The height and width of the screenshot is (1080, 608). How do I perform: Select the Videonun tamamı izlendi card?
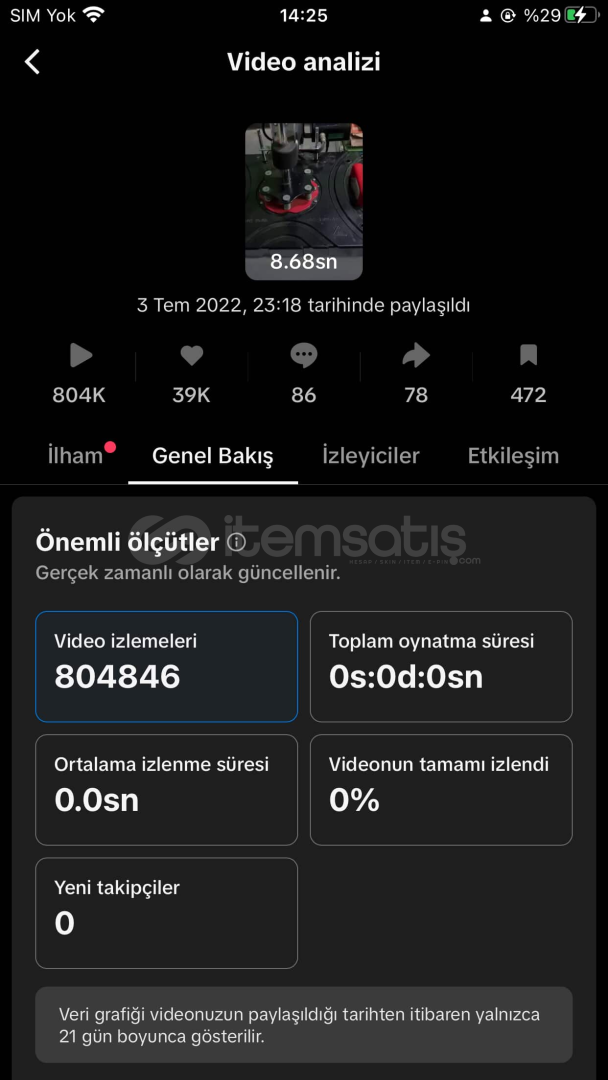pyautogui.click(x=441, y=790)
